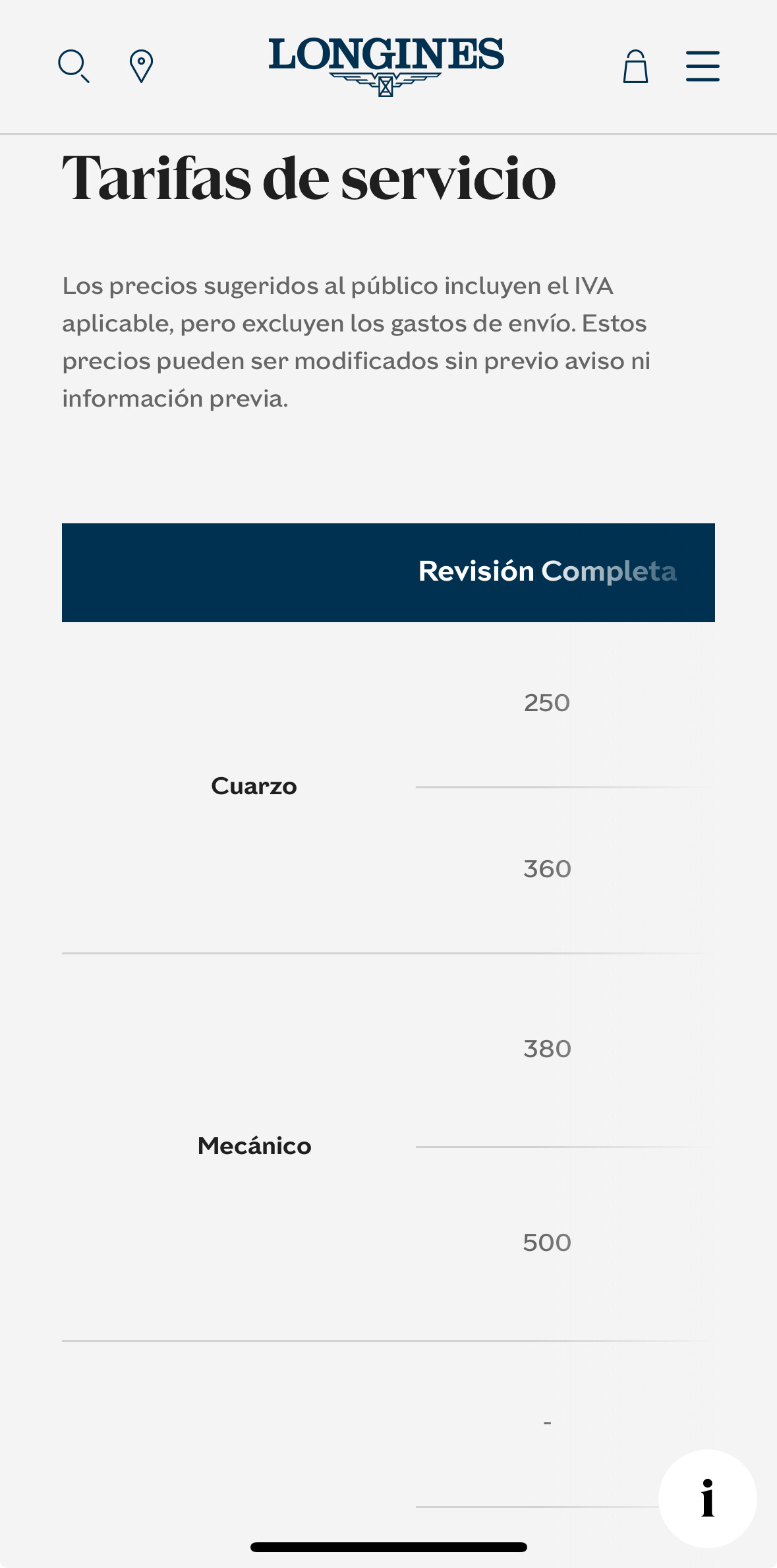
Task: Open the shopping bag
Action: click(x=635, y=67)
